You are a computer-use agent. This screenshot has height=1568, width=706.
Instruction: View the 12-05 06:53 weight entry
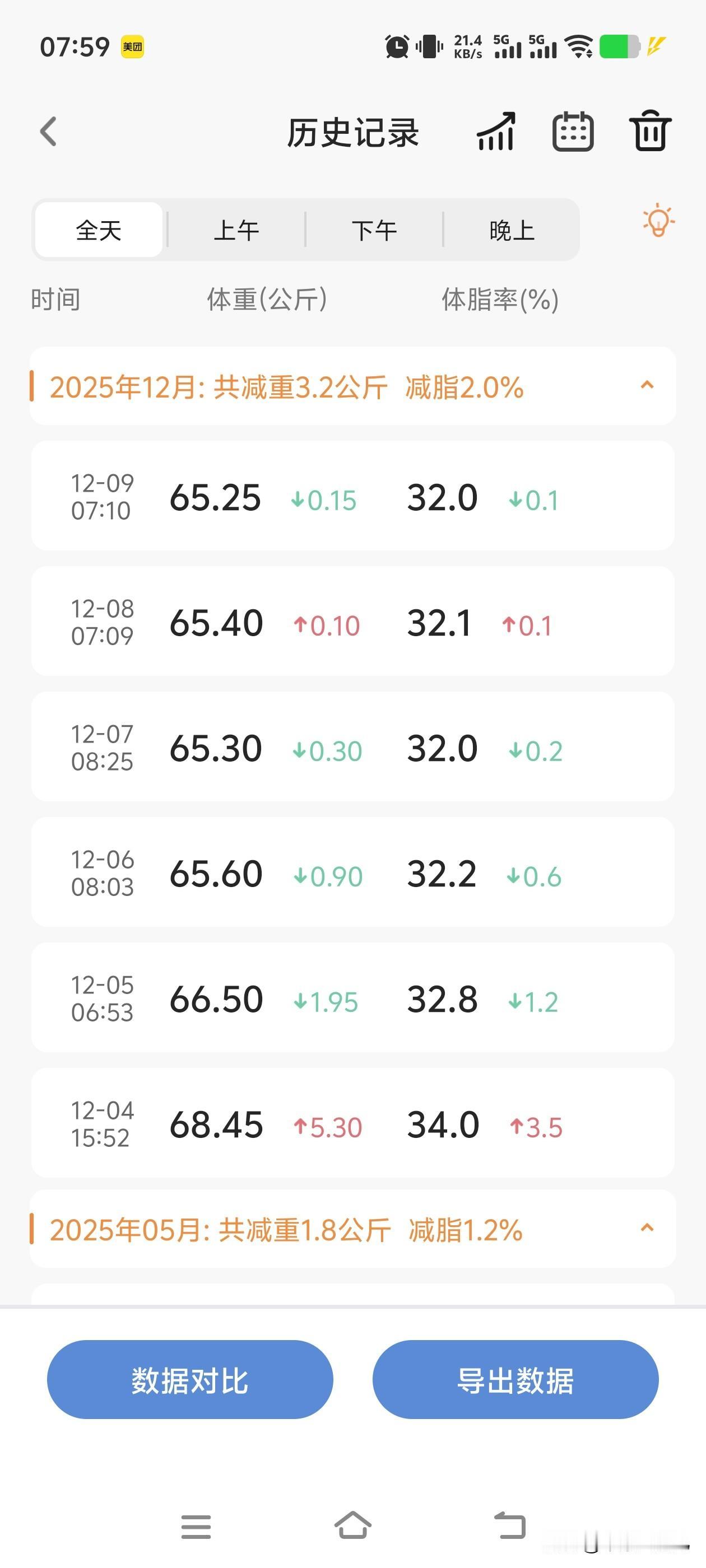pos(352,998)
